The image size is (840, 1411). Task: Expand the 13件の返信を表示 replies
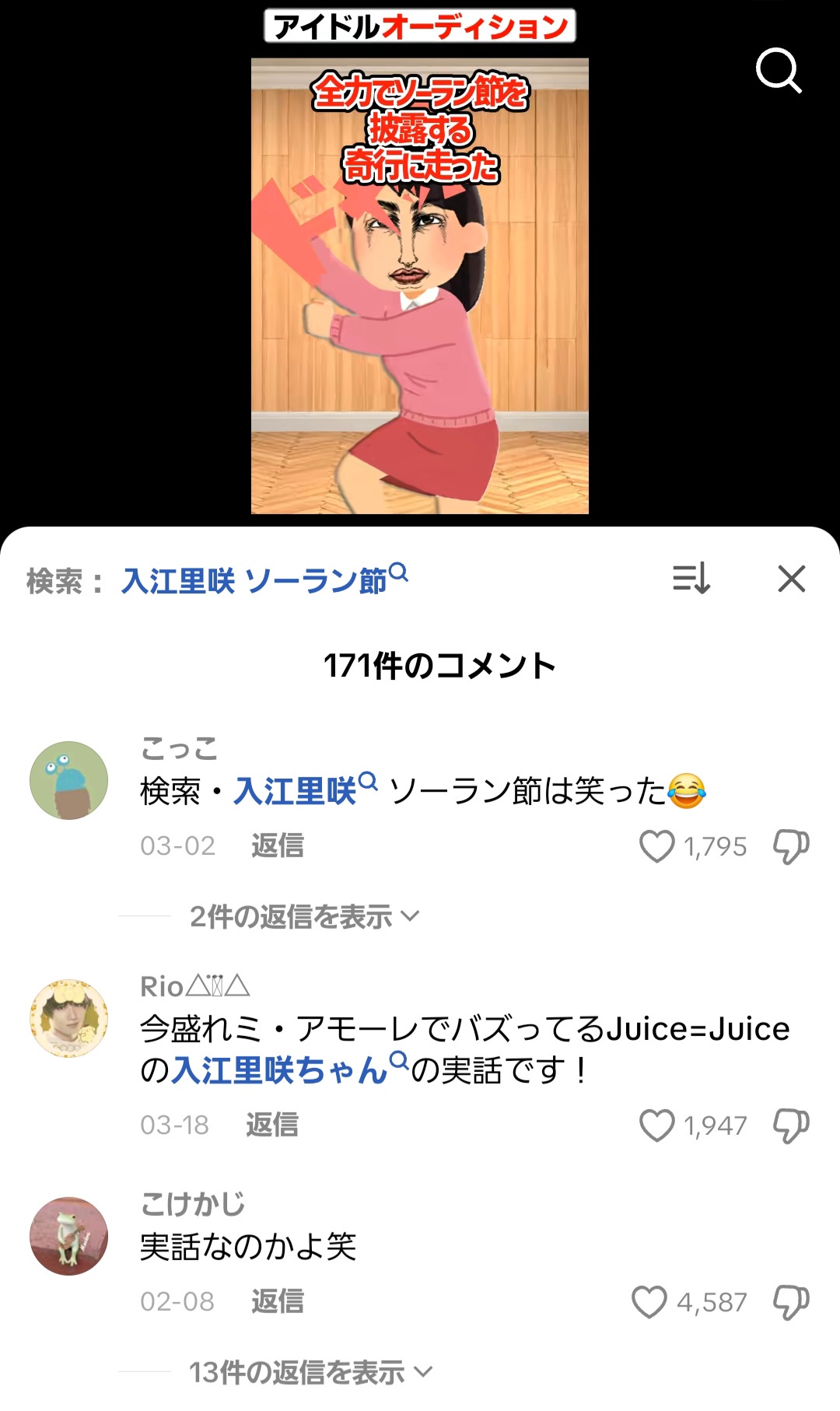pyautogui.click(x=310, y=1373)
